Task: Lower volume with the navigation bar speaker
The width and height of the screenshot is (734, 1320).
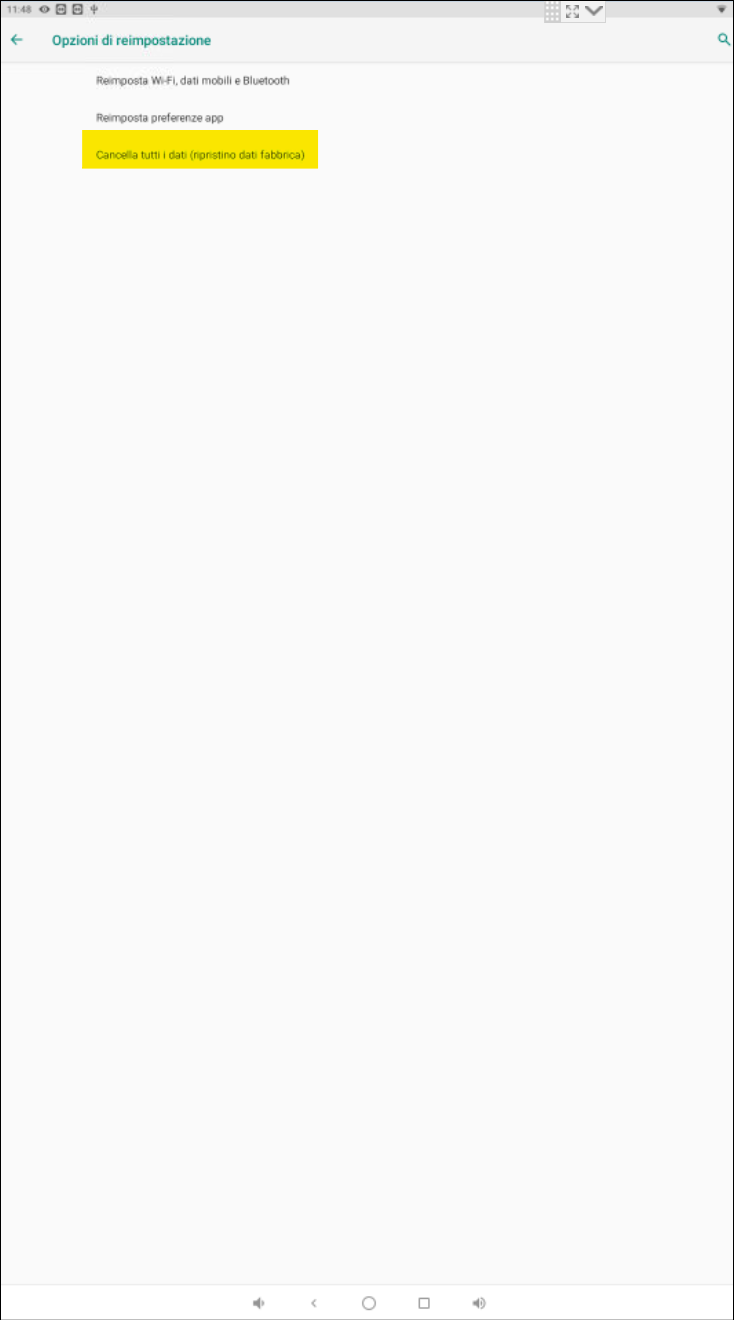Action: [259, 1303]
